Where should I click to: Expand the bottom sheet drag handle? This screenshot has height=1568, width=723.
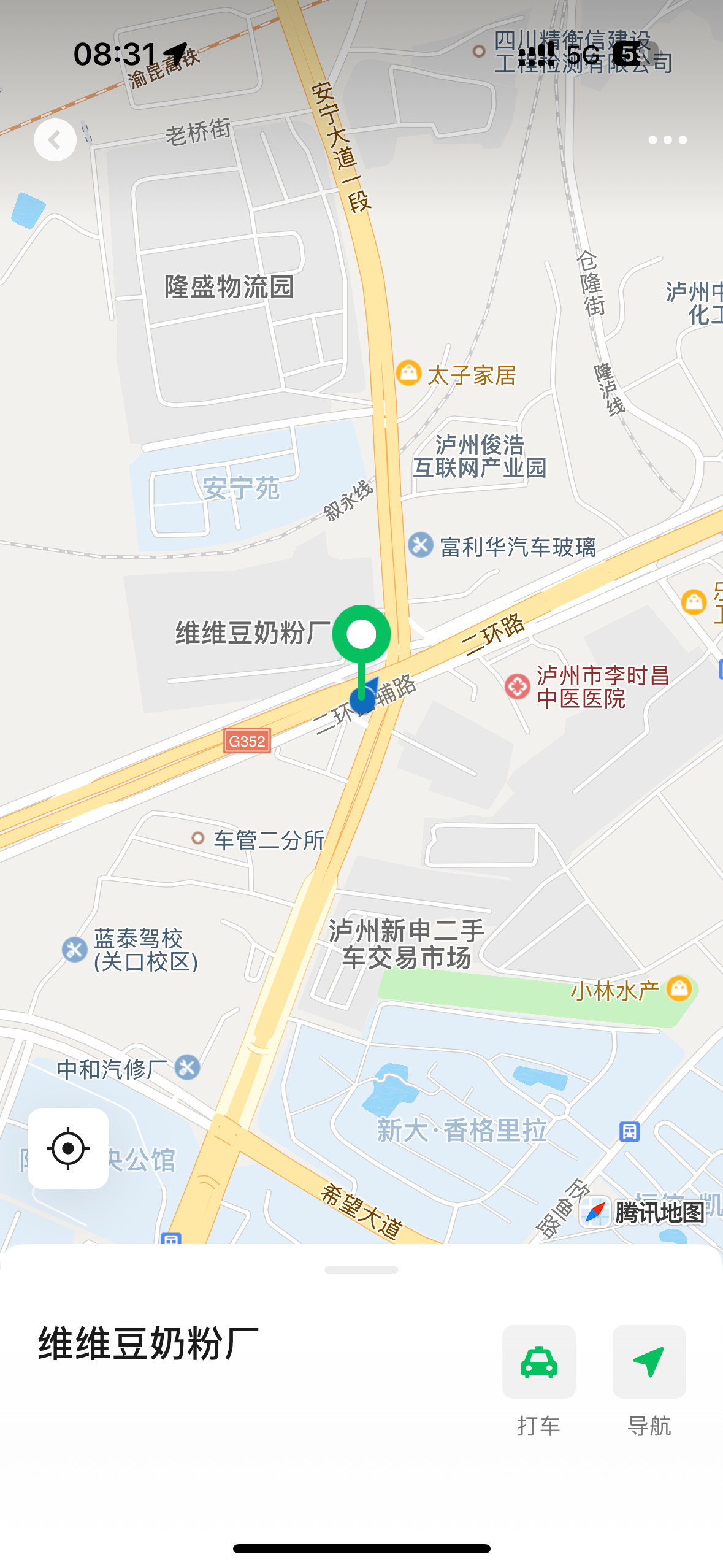[361, 1270]
